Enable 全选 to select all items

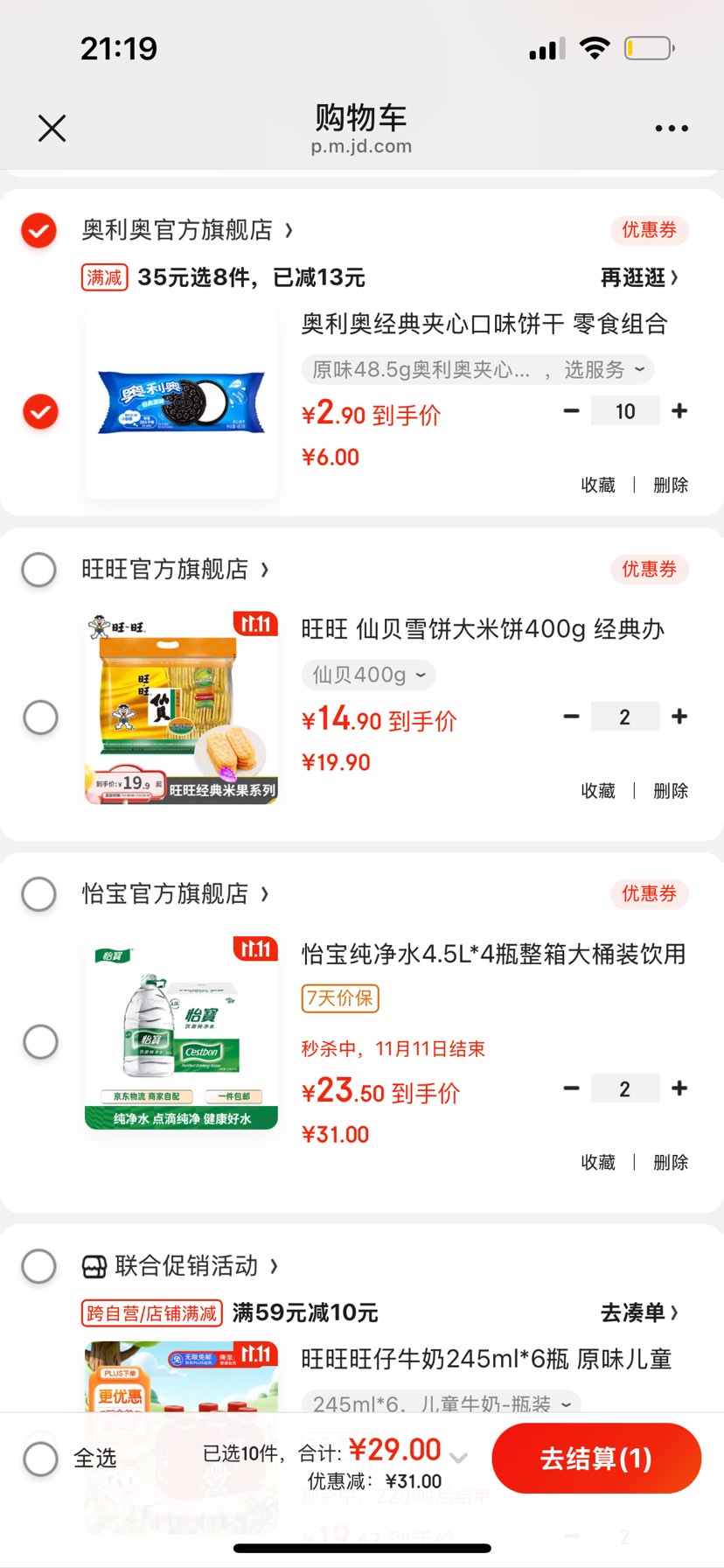(38, 1457)
